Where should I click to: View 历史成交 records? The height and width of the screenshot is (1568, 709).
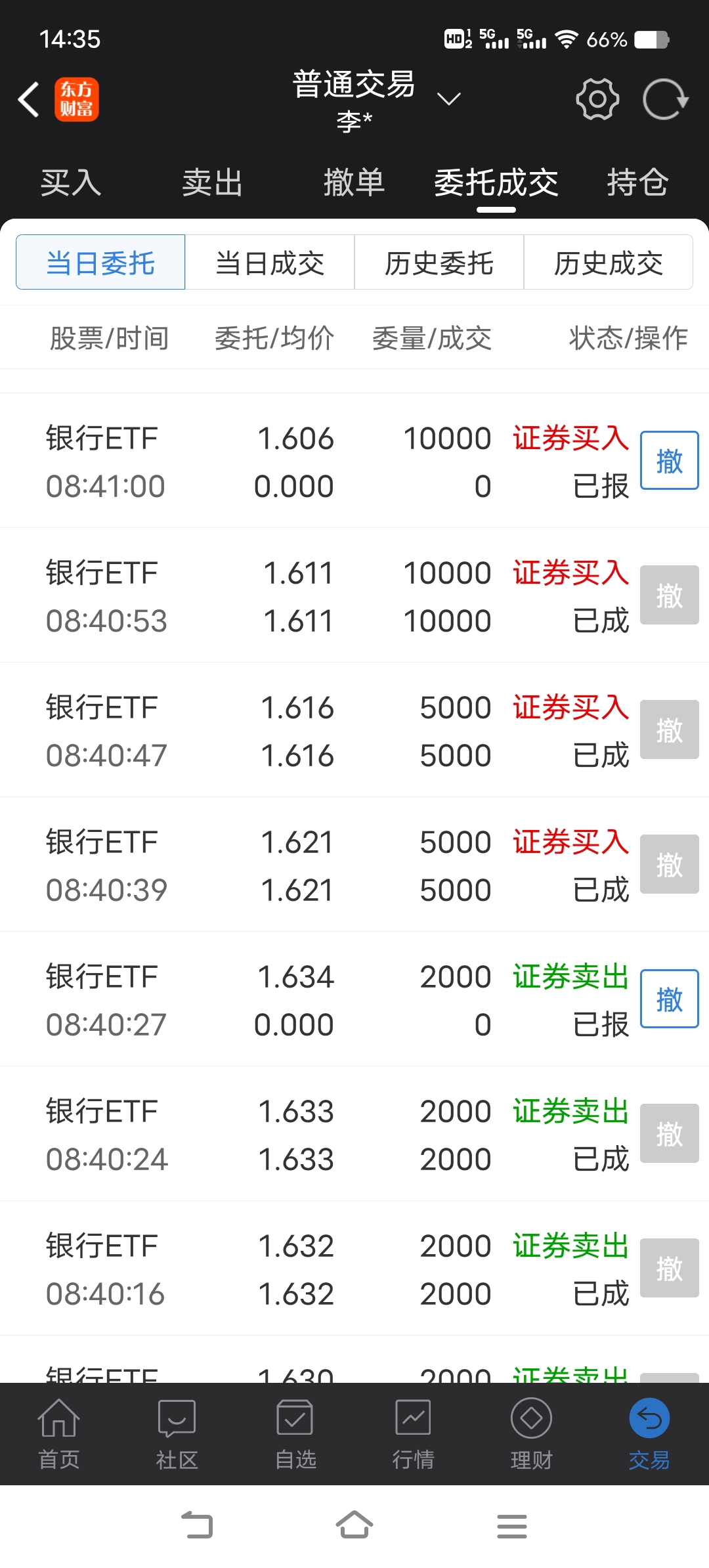(x=609, y=263)
